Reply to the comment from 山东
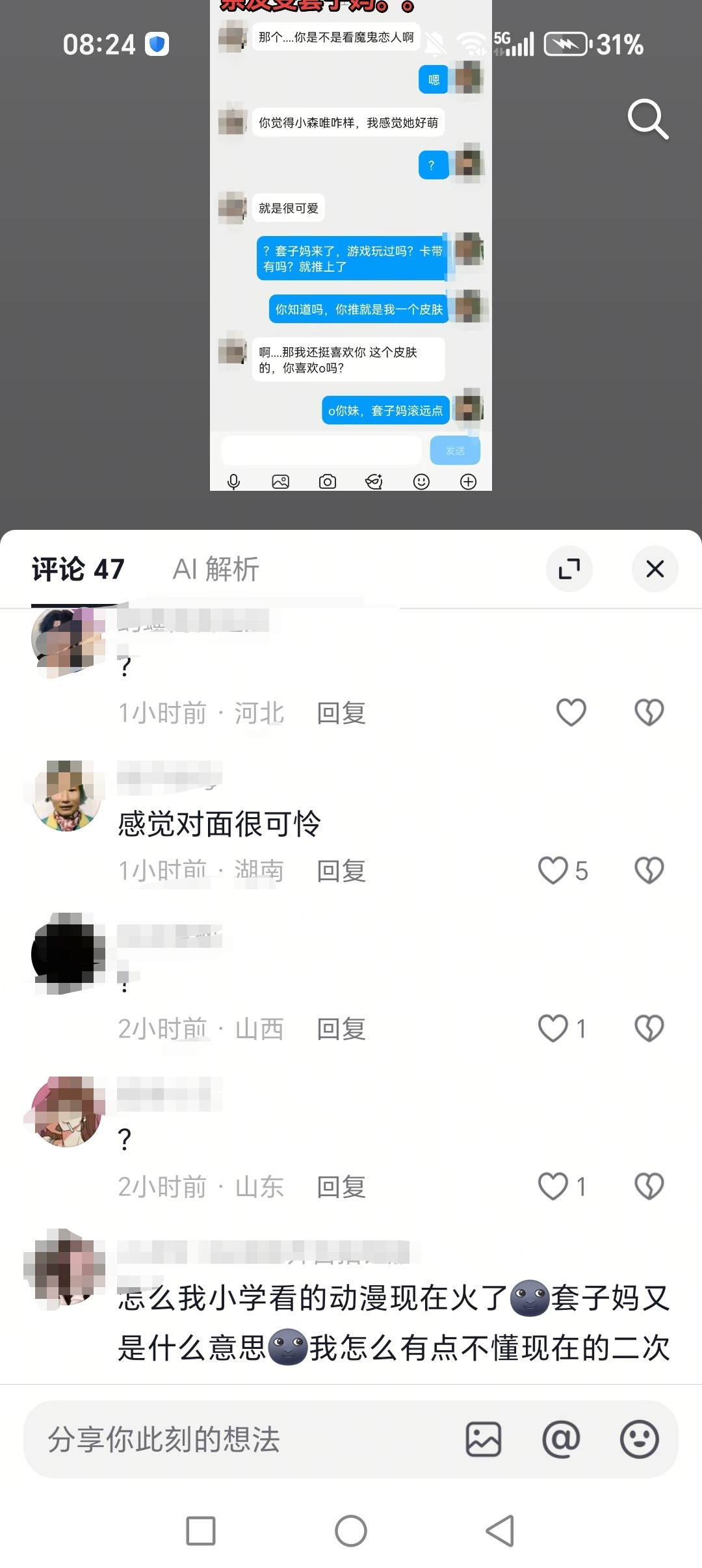The height and width of the screenshot is (1568, 702). pyautogui.click(x=341, y=1186)
